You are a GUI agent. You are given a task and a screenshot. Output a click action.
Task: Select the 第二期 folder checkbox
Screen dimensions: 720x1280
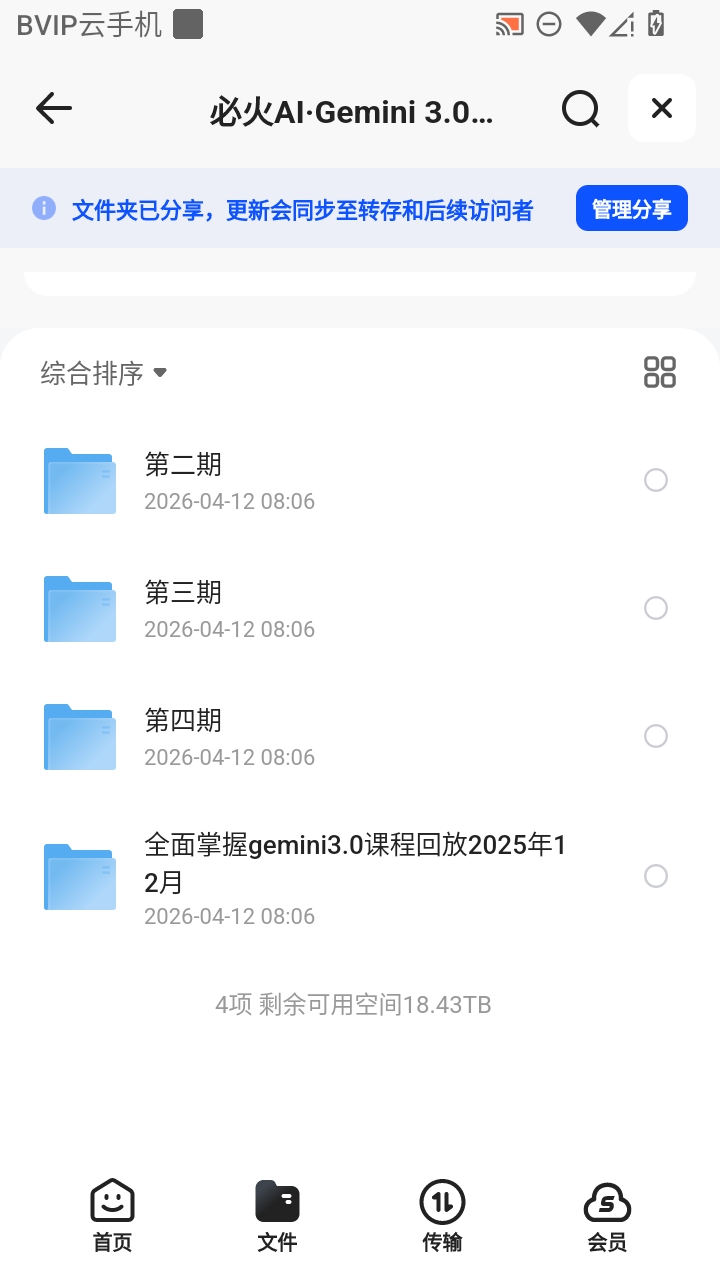point(656,481)
